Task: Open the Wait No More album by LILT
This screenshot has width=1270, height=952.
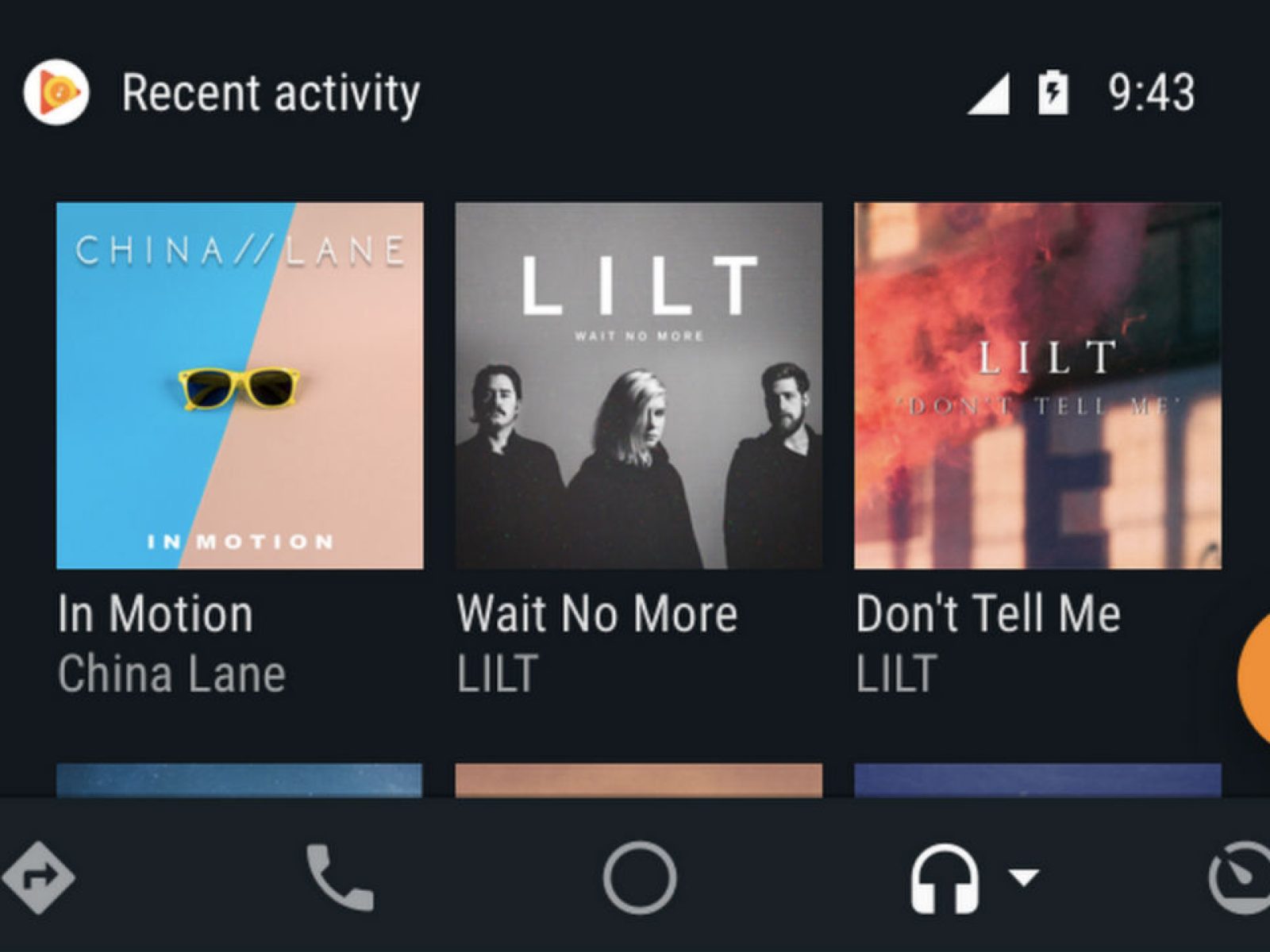Action: pos(638,386)
